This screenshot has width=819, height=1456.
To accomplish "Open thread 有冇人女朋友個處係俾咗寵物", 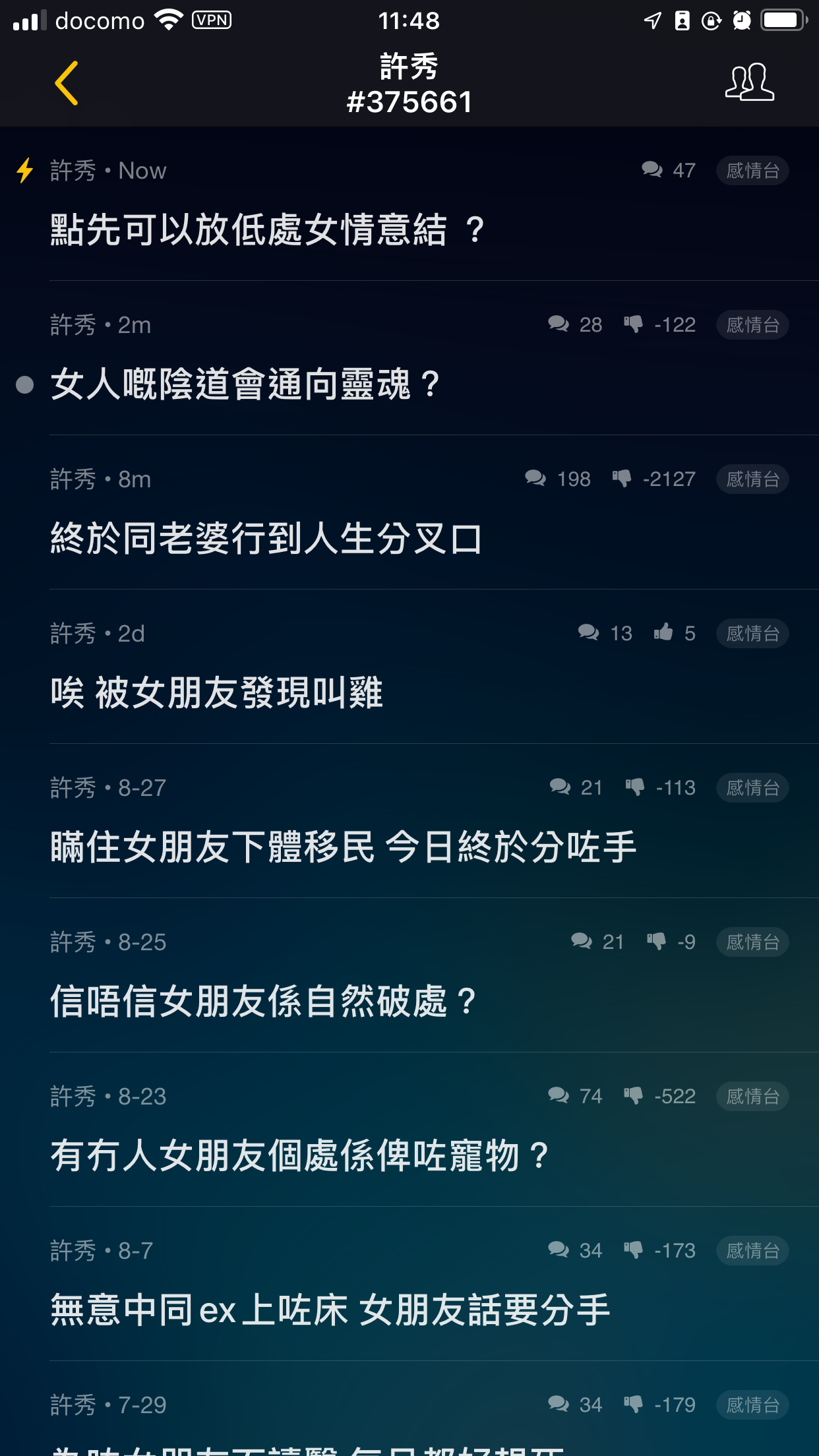I will (299, 1156).
